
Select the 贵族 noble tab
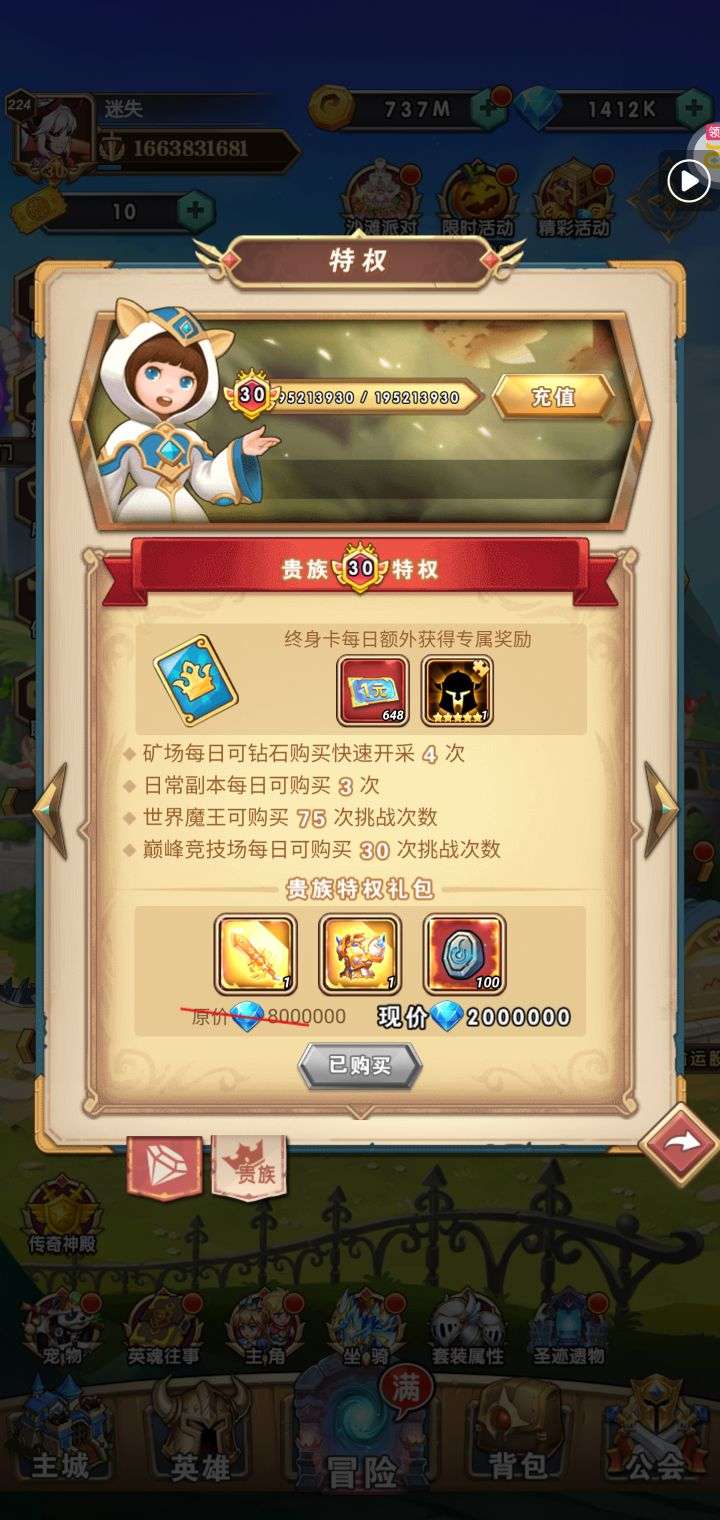point(248,1168)
